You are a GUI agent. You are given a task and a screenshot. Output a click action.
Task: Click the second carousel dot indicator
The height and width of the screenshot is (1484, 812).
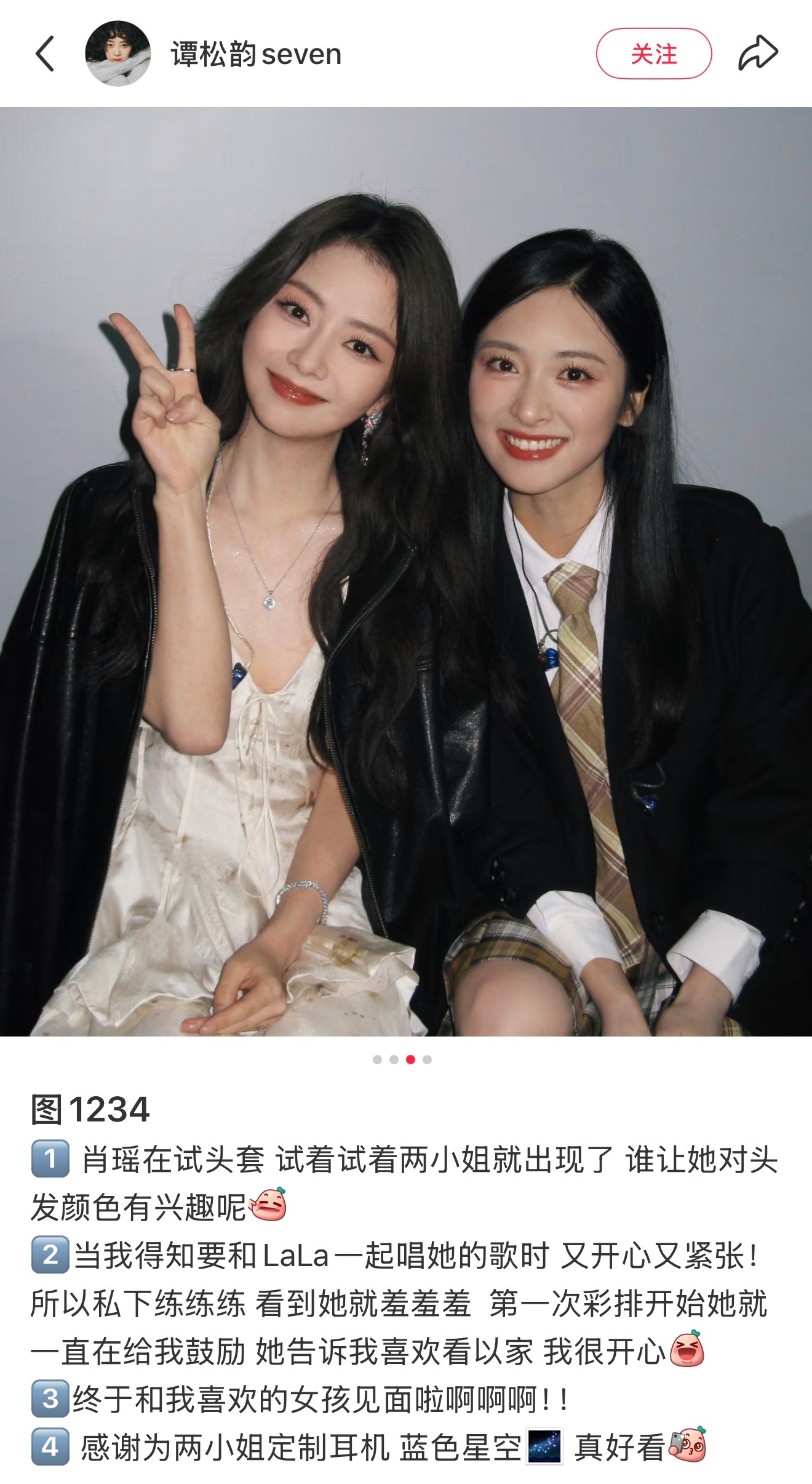394,1059
